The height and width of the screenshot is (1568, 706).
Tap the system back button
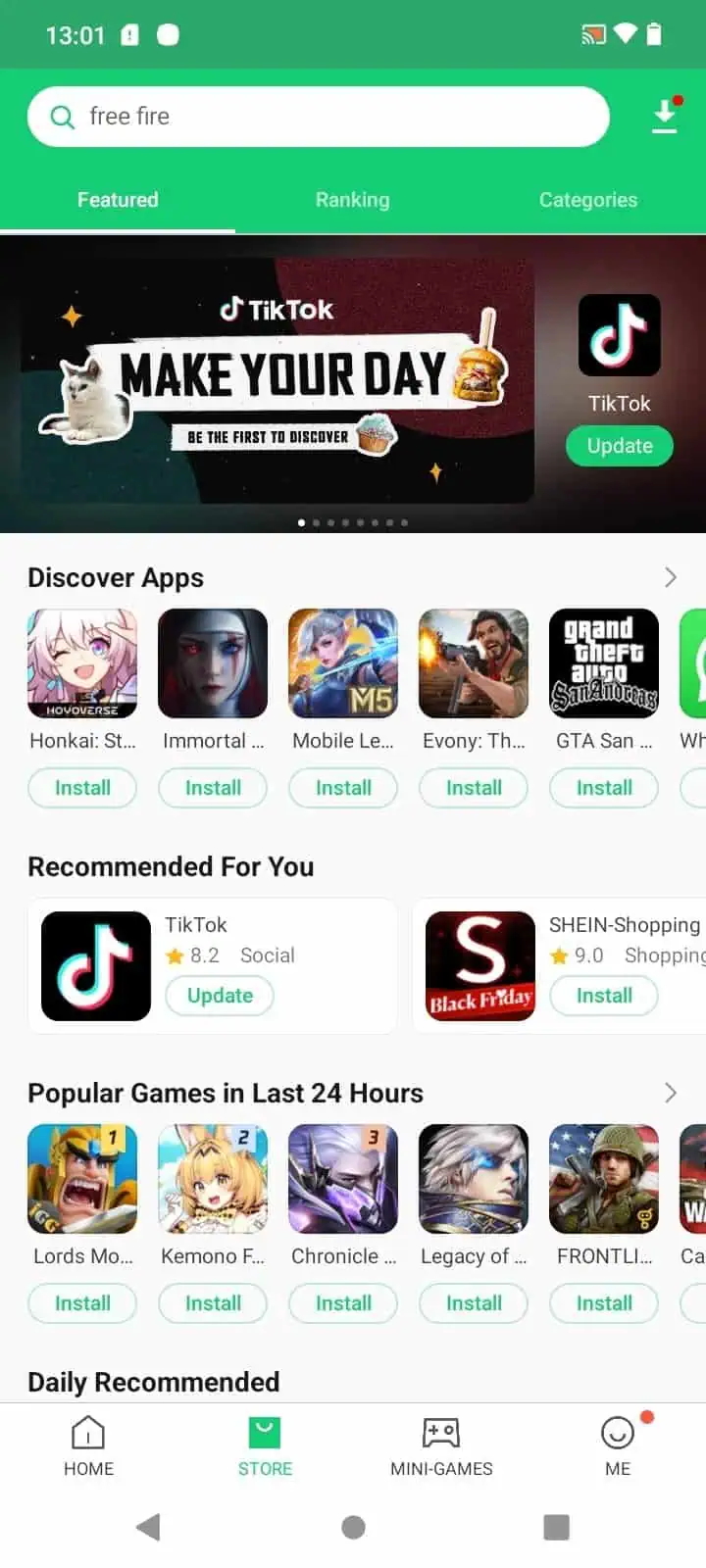[x=149, y=1527]
